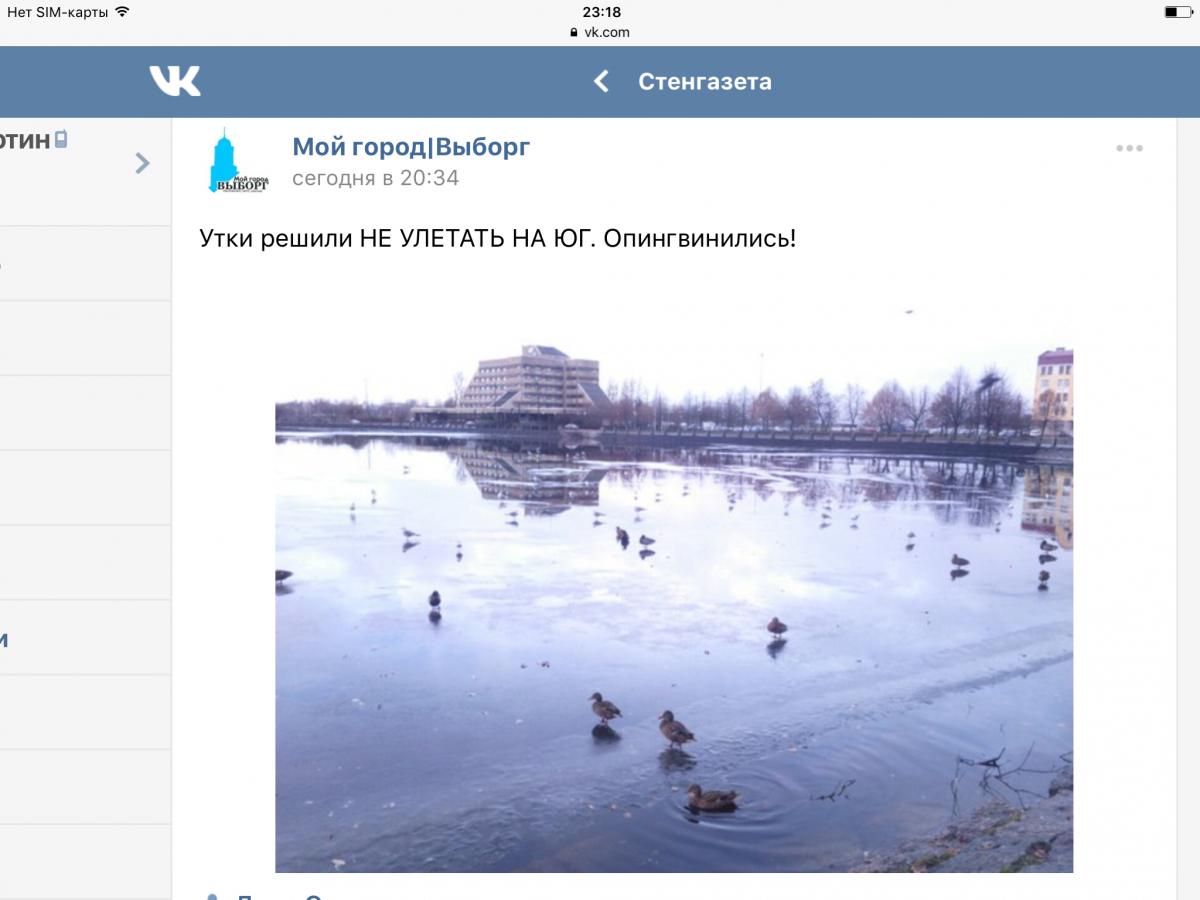Open the post's three-dot overflow menu
The height and width of the screenshot is (900, 1200).
[1129, 149]
